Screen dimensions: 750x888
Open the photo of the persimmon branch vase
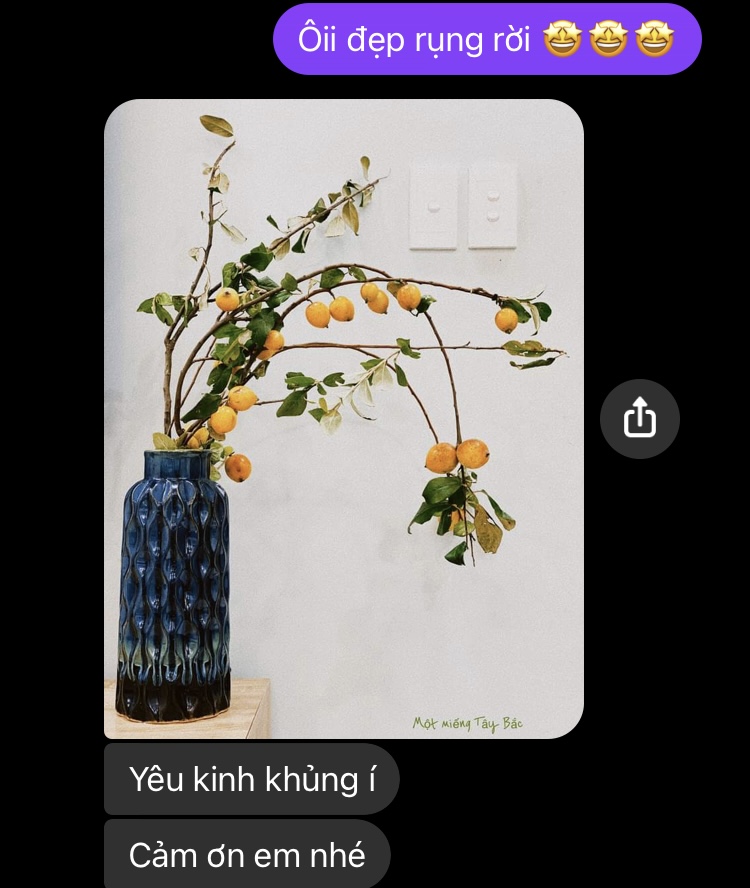coord(343,418)
